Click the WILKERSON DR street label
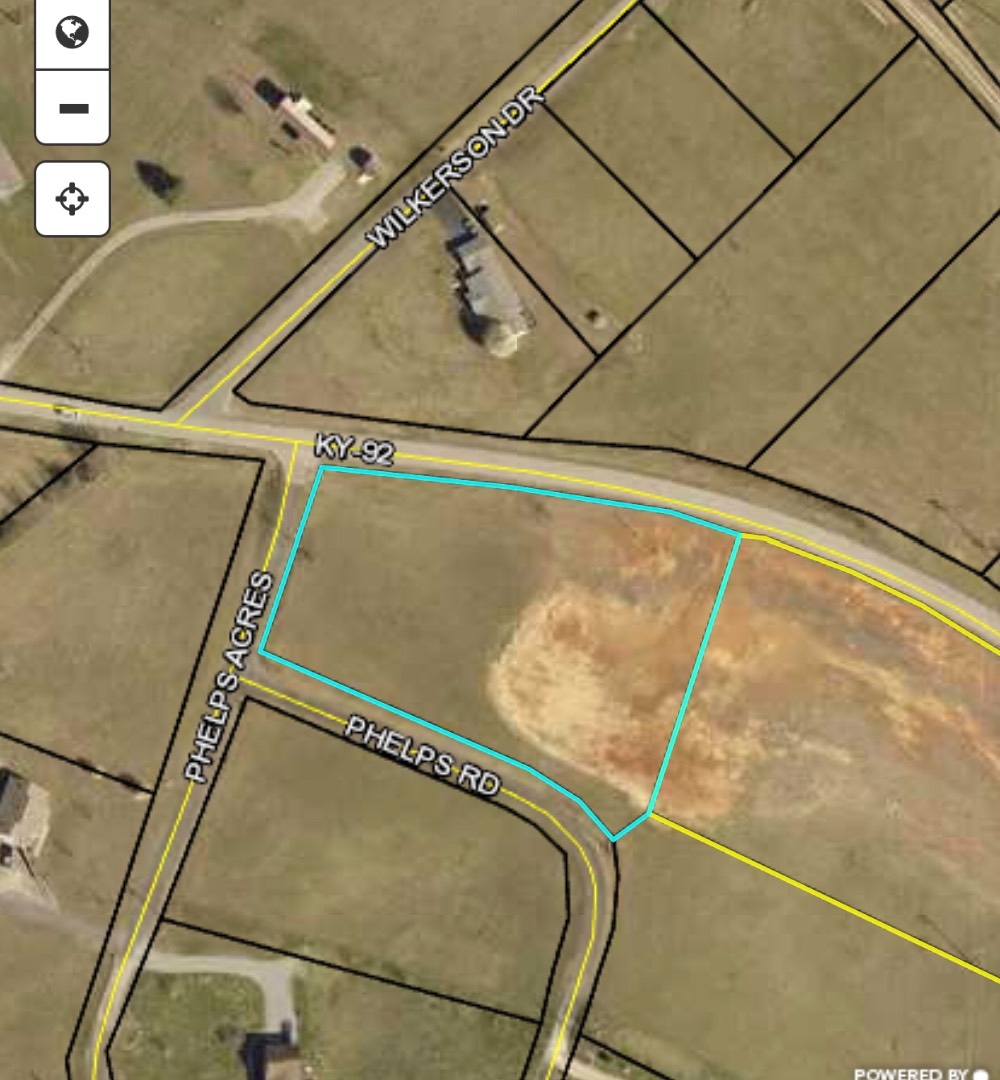The image size is (1000, 1080). click(x=457, y=165)
